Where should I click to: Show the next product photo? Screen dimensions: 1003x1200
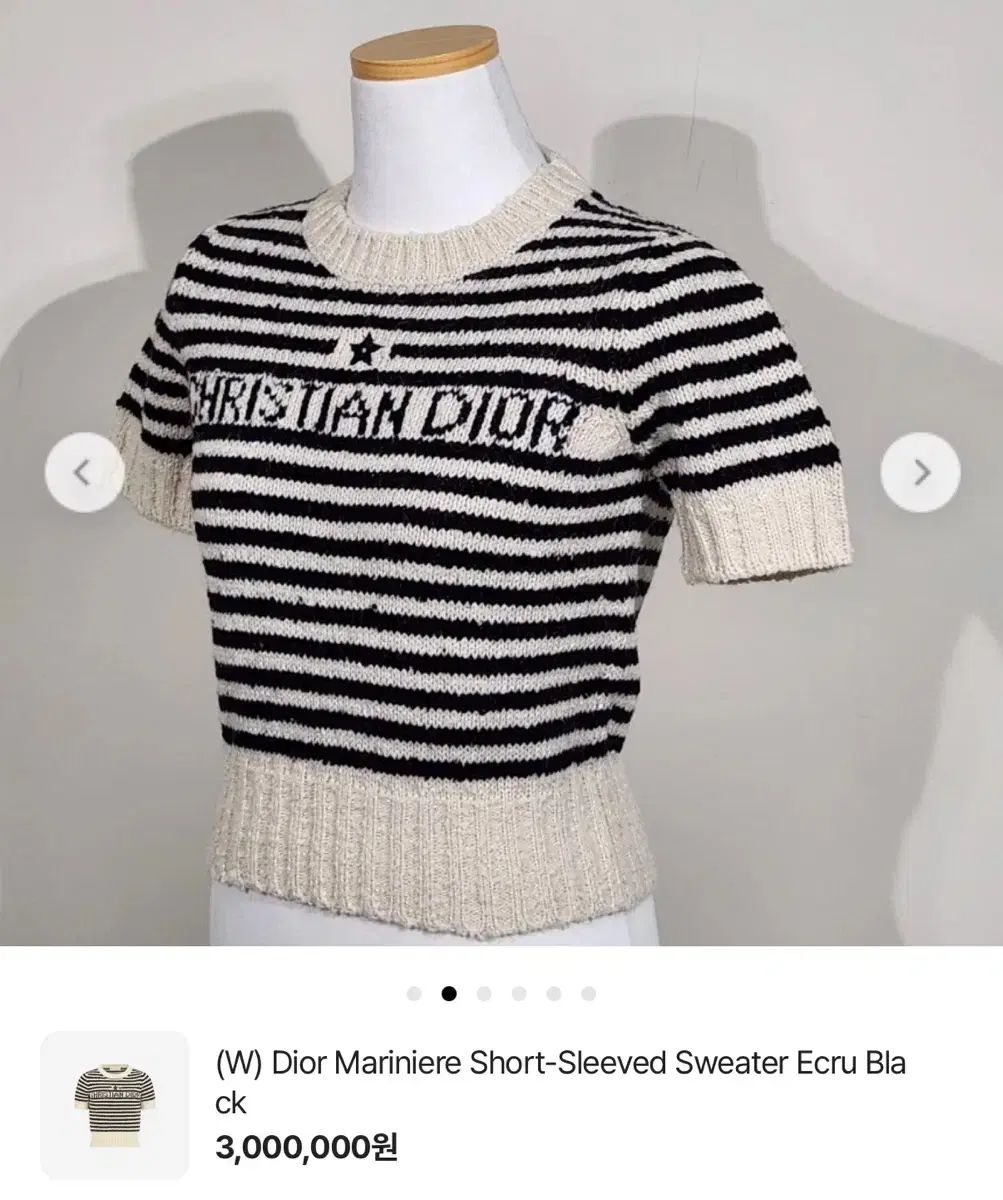pyautogui.click(x=920, y=472)
